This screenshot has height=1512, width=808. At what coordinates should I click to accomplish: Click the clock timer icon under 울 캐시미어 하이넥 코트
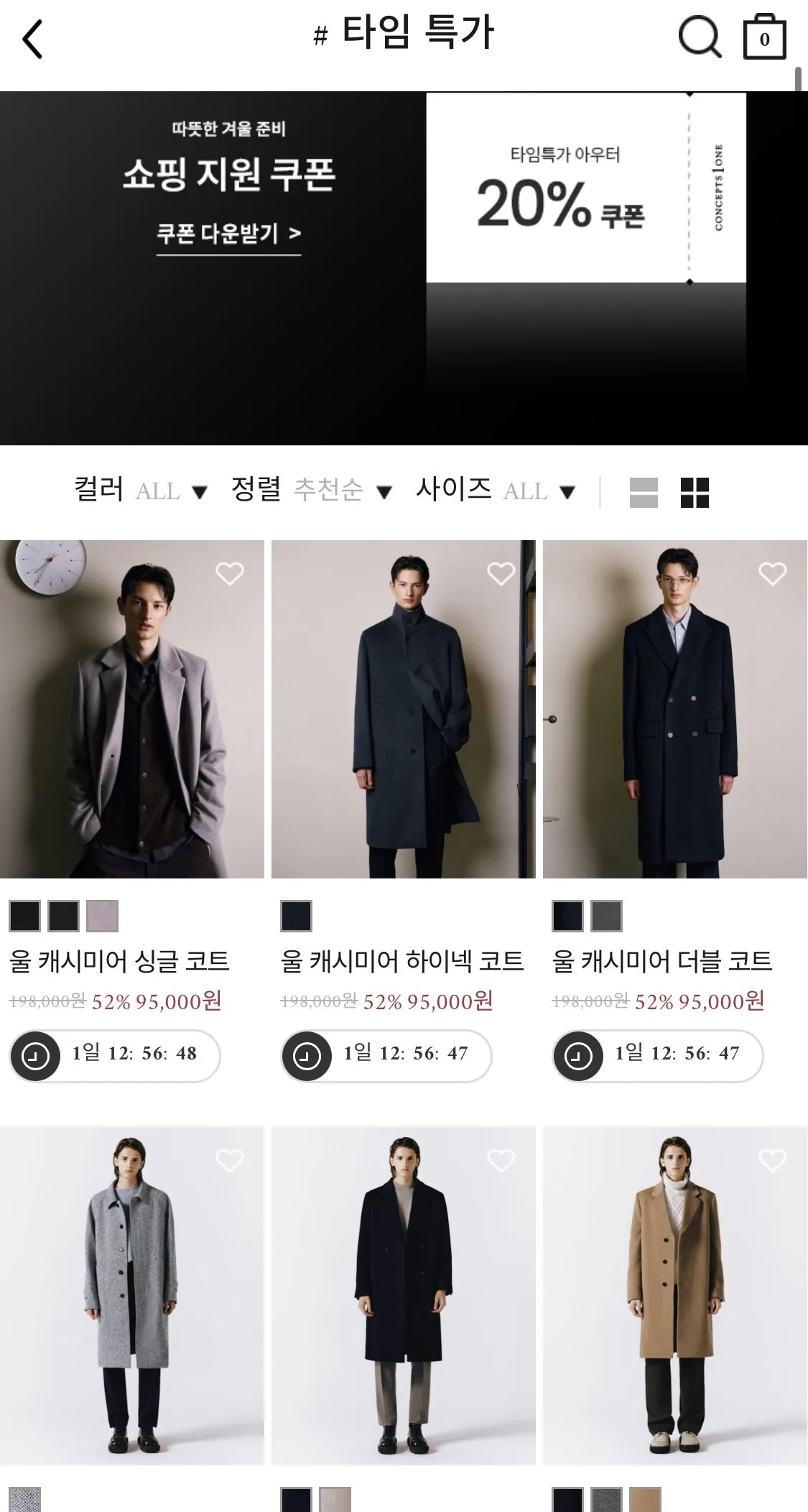pyautogui.click(x=309, y=1056)
